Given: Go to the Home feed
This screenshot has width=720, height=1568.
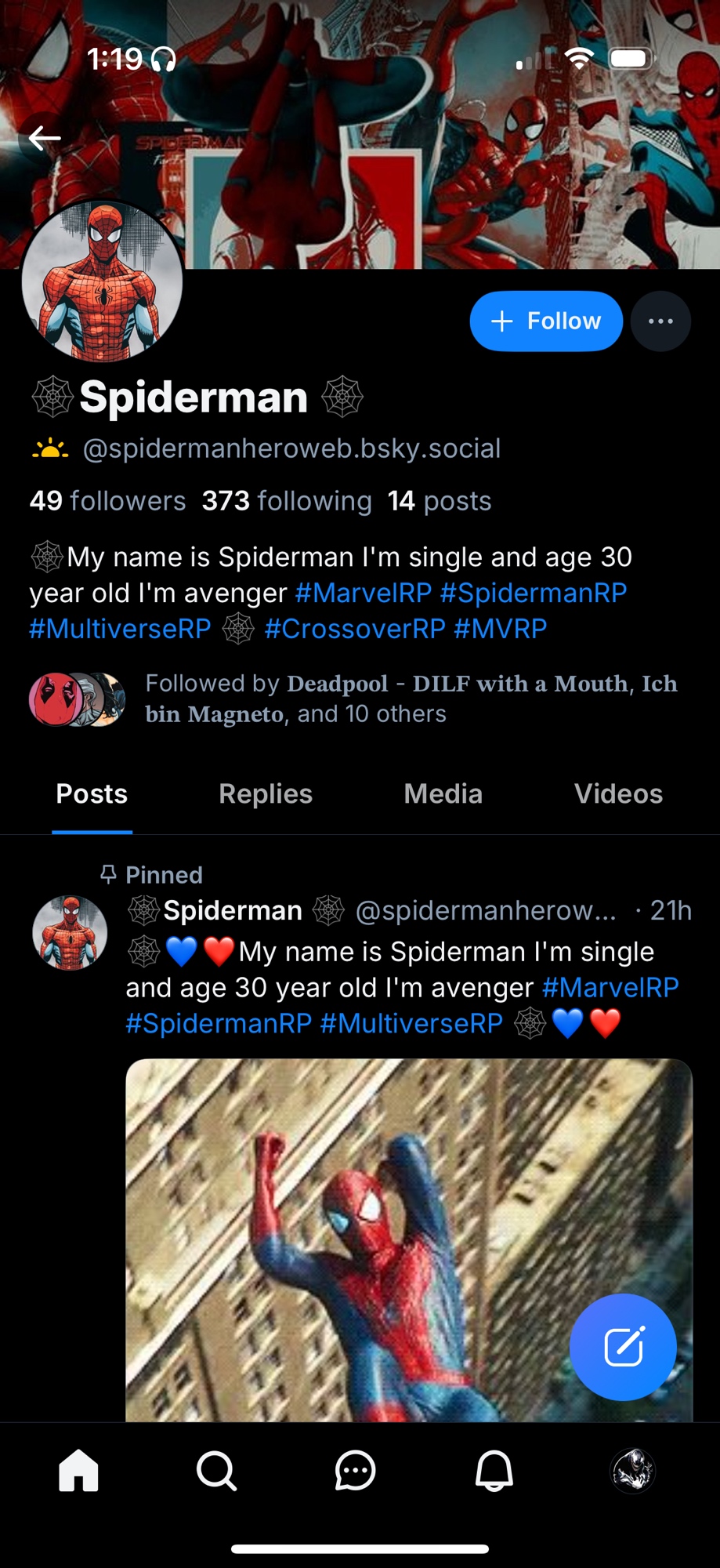Looking at the screenshot, I should pyautogui.click(x=79, y=1470).
